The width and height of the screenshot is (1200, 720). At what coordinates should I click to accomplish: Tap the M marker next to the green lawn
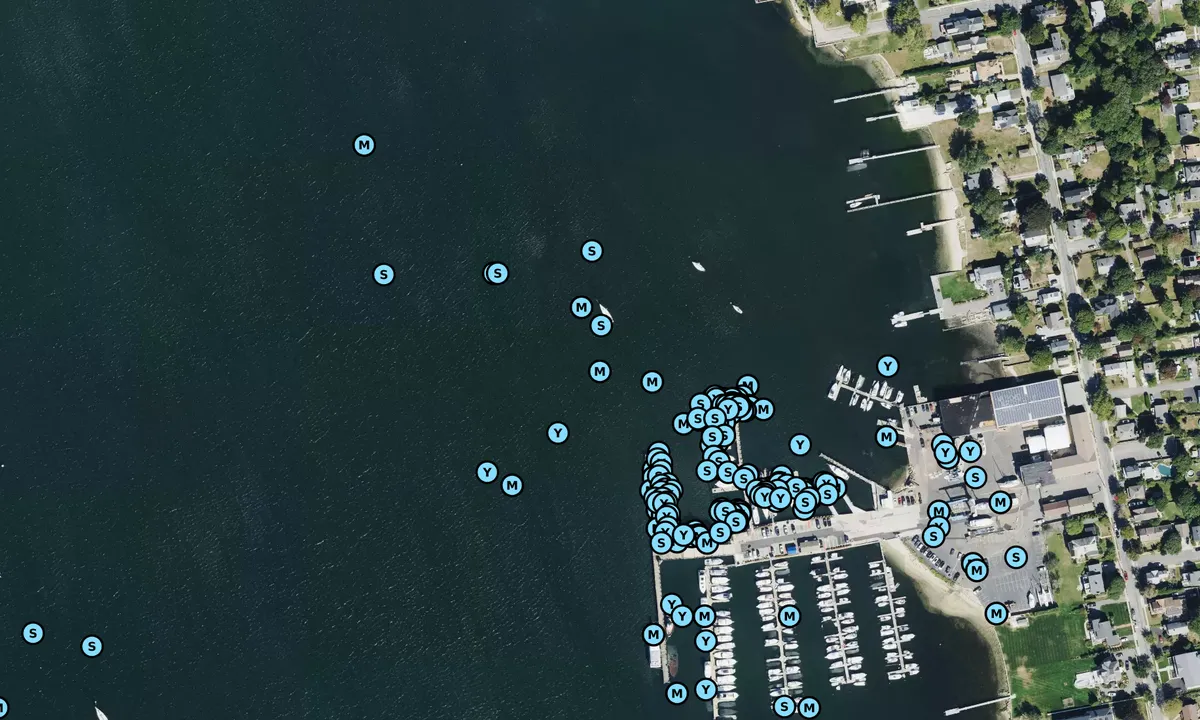pos(996,612)
